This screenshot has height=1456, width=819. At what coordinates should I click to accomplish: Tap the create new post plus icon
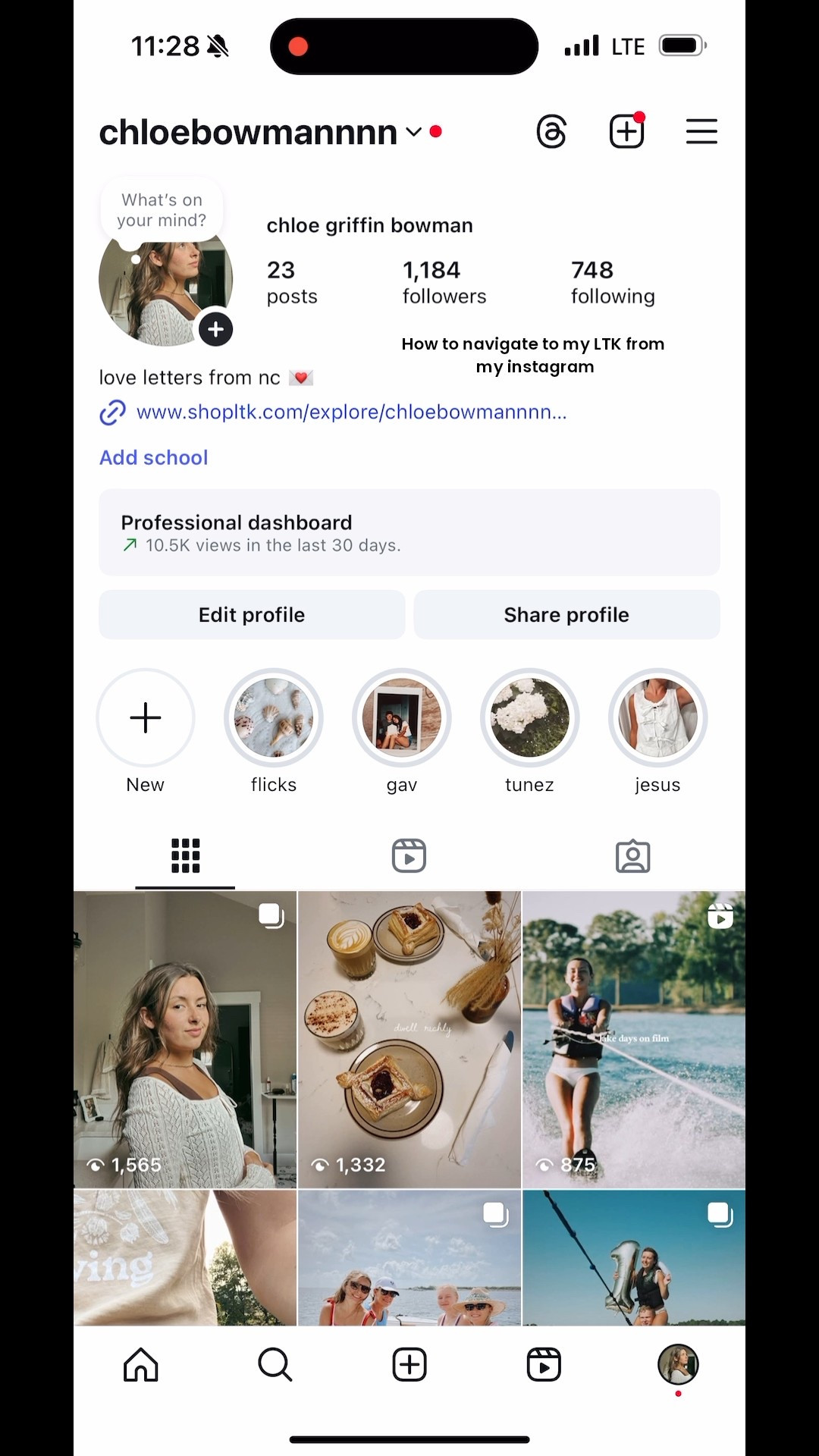pos(626,131)
